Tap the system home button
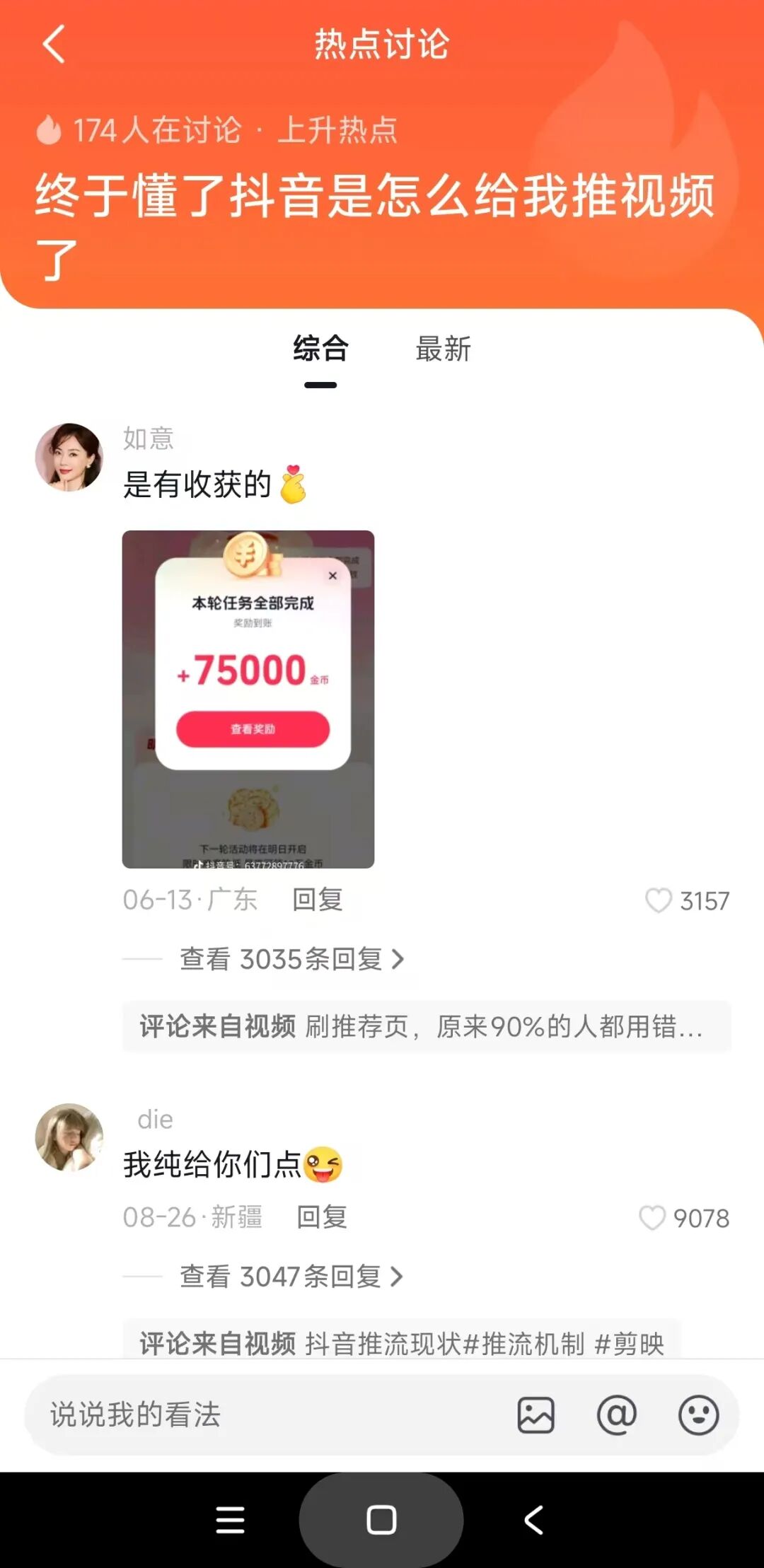 pyautogui.click(x=381, y=1519)
